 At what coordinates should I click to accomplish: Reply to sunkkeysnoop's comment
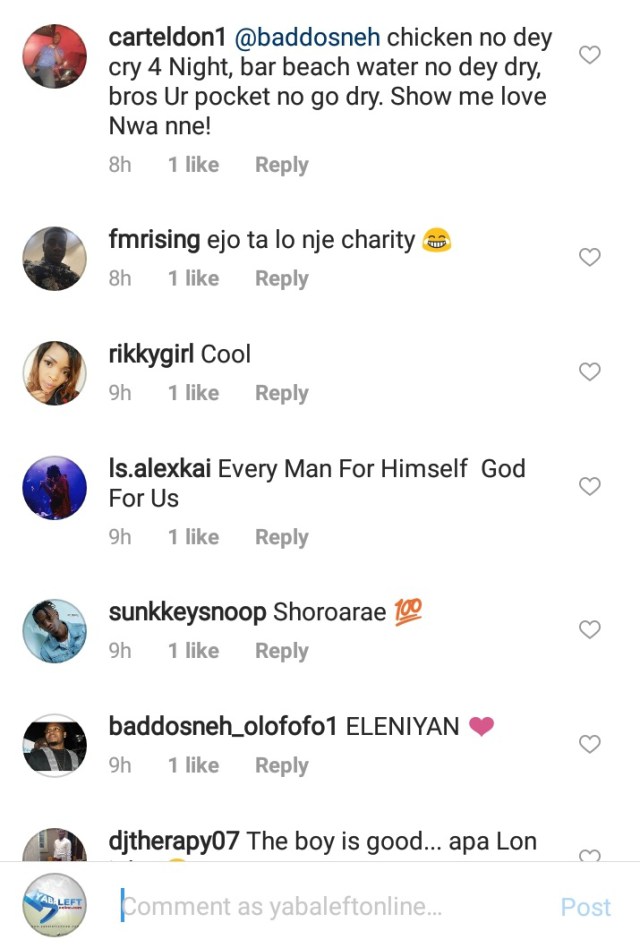281,651
